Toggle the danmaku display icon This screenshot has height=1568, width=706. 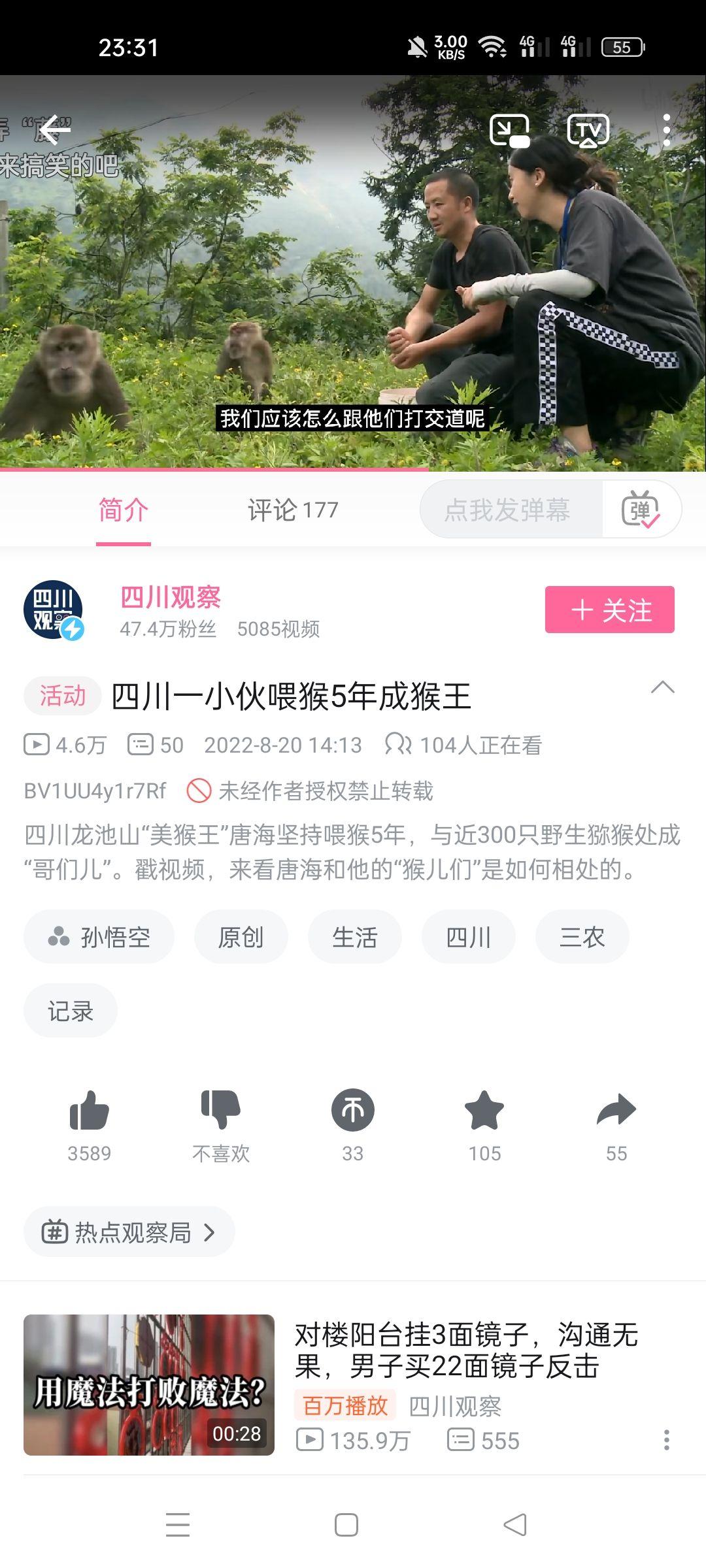[641, 510]
